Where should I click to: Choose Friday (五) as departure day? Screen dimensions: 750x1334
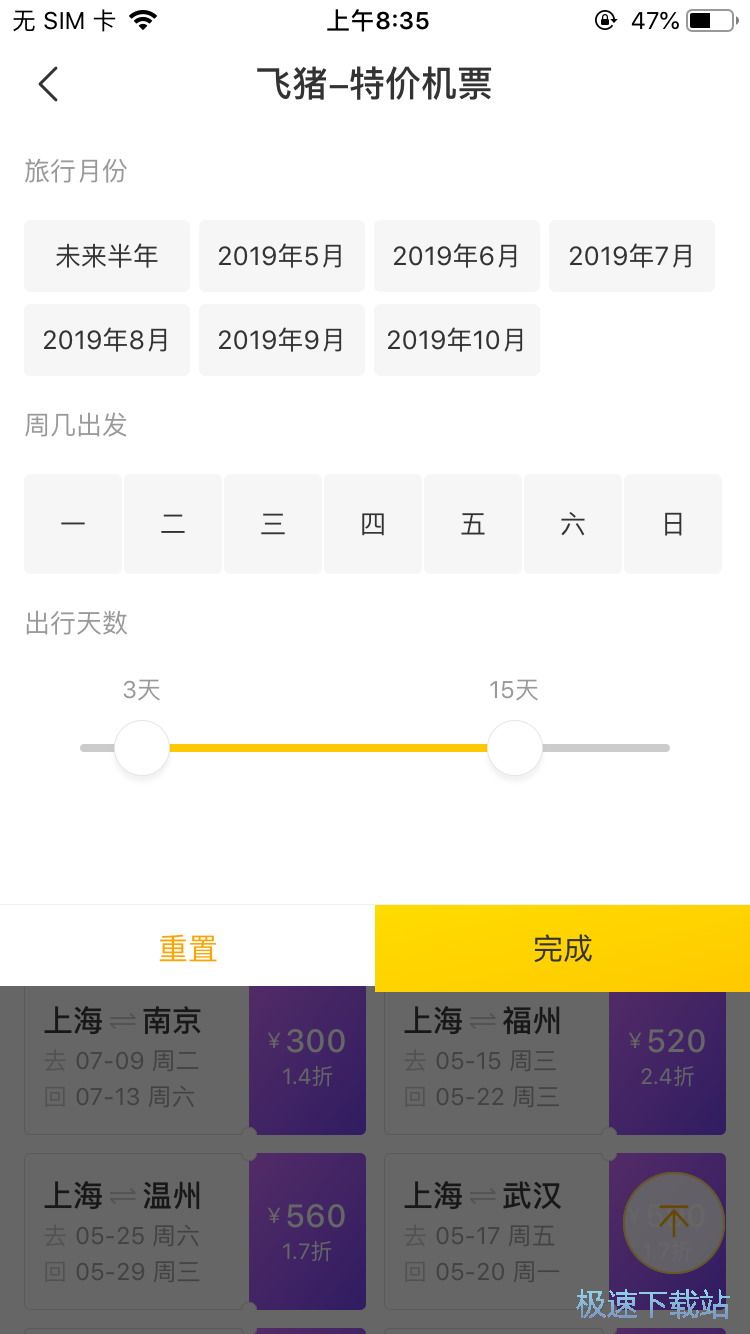coord(472,523)
